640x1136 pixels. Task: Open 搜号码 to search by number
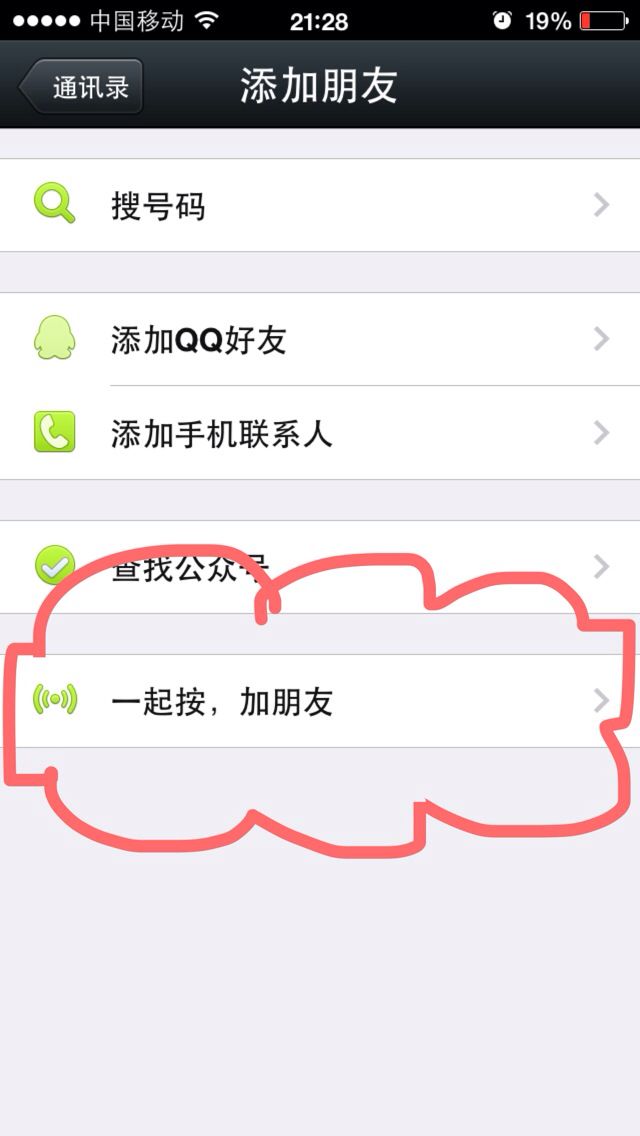pyautogui.click(x=320, y=205)
